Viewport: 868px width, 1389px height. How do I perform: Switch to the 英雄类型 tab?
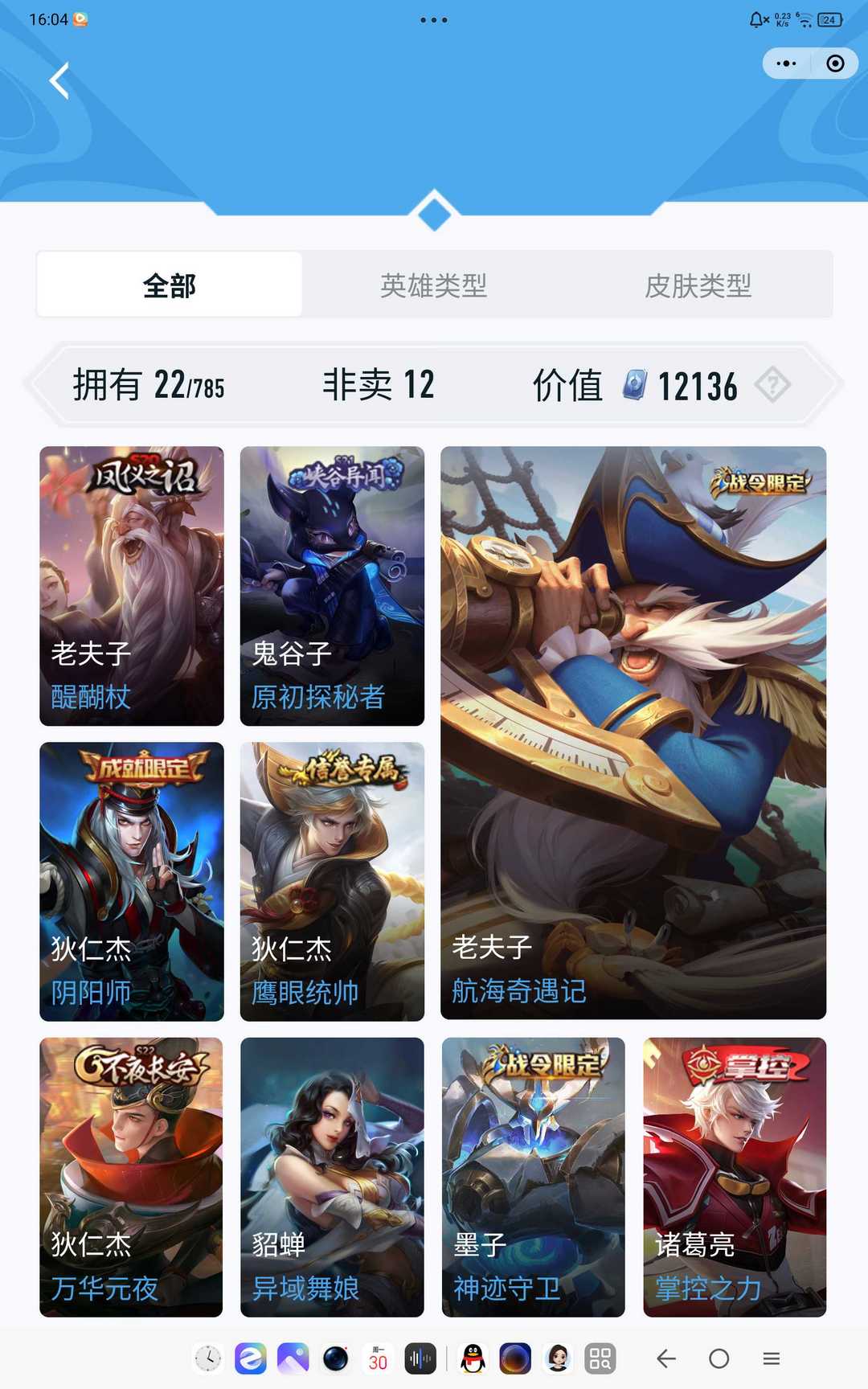434,285
